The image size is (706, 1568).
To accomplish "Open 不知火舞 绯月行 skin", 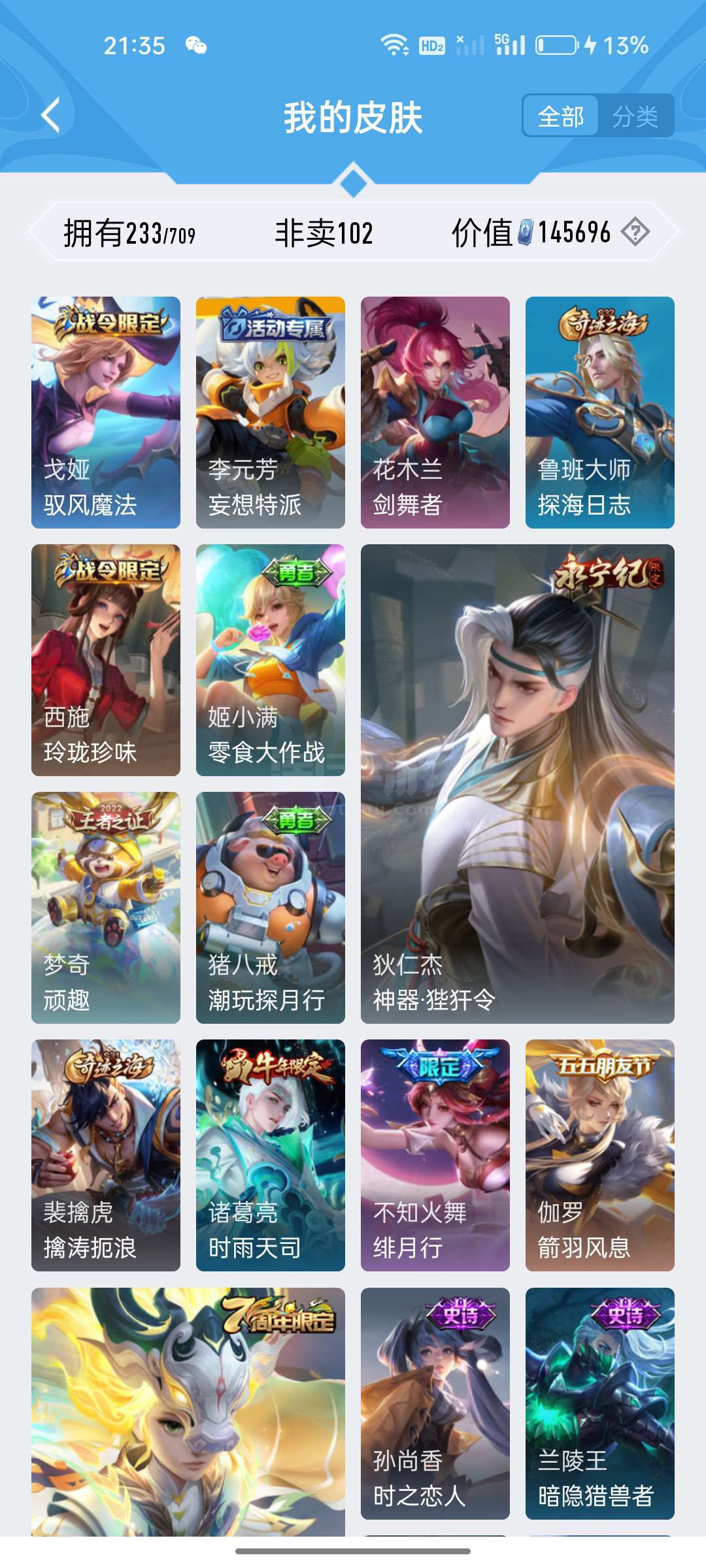I will pyautogui.click(x=435, y=1155).
